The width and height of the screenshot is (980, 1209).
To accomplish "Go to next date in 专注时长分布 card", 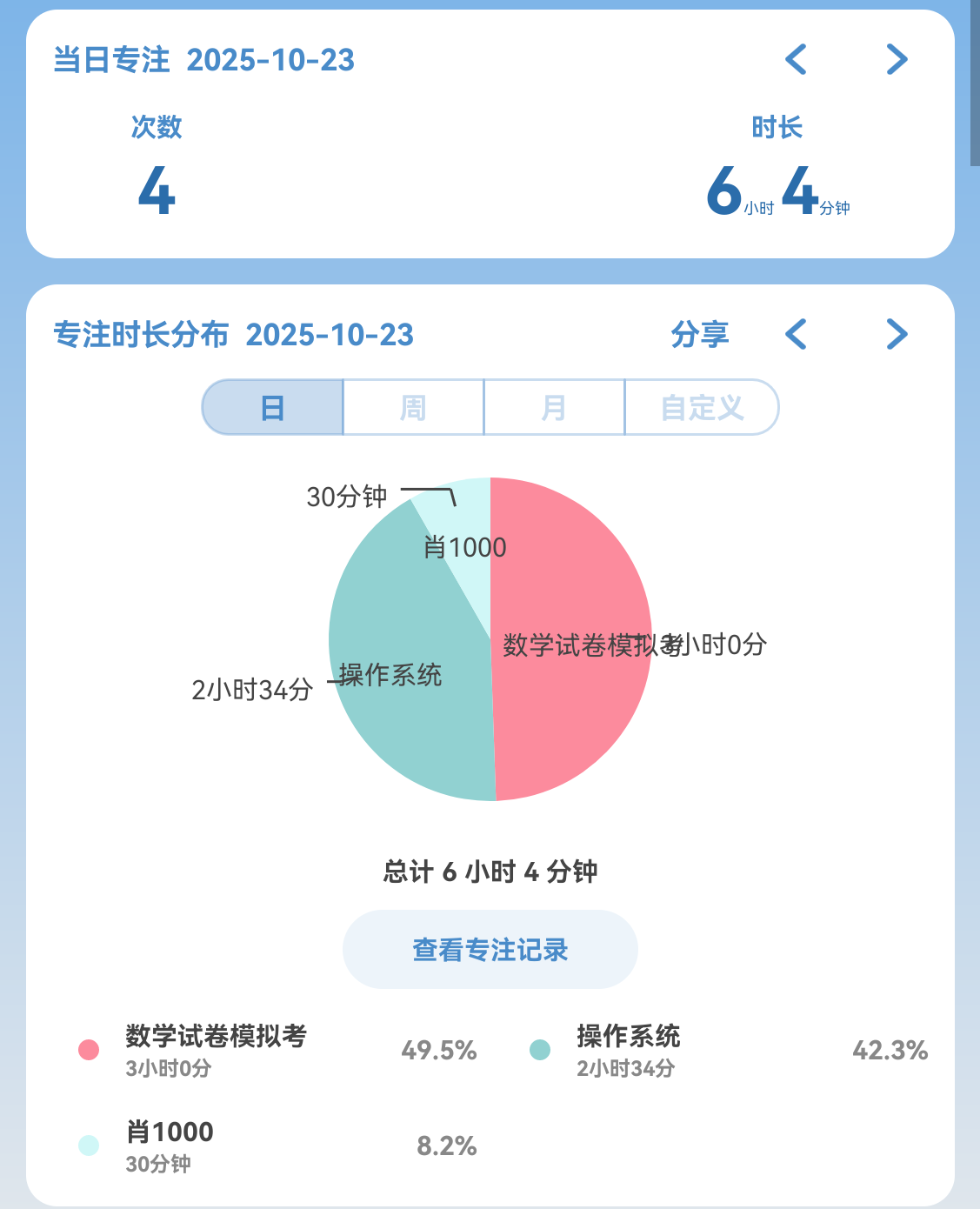I will click(897, 334).
